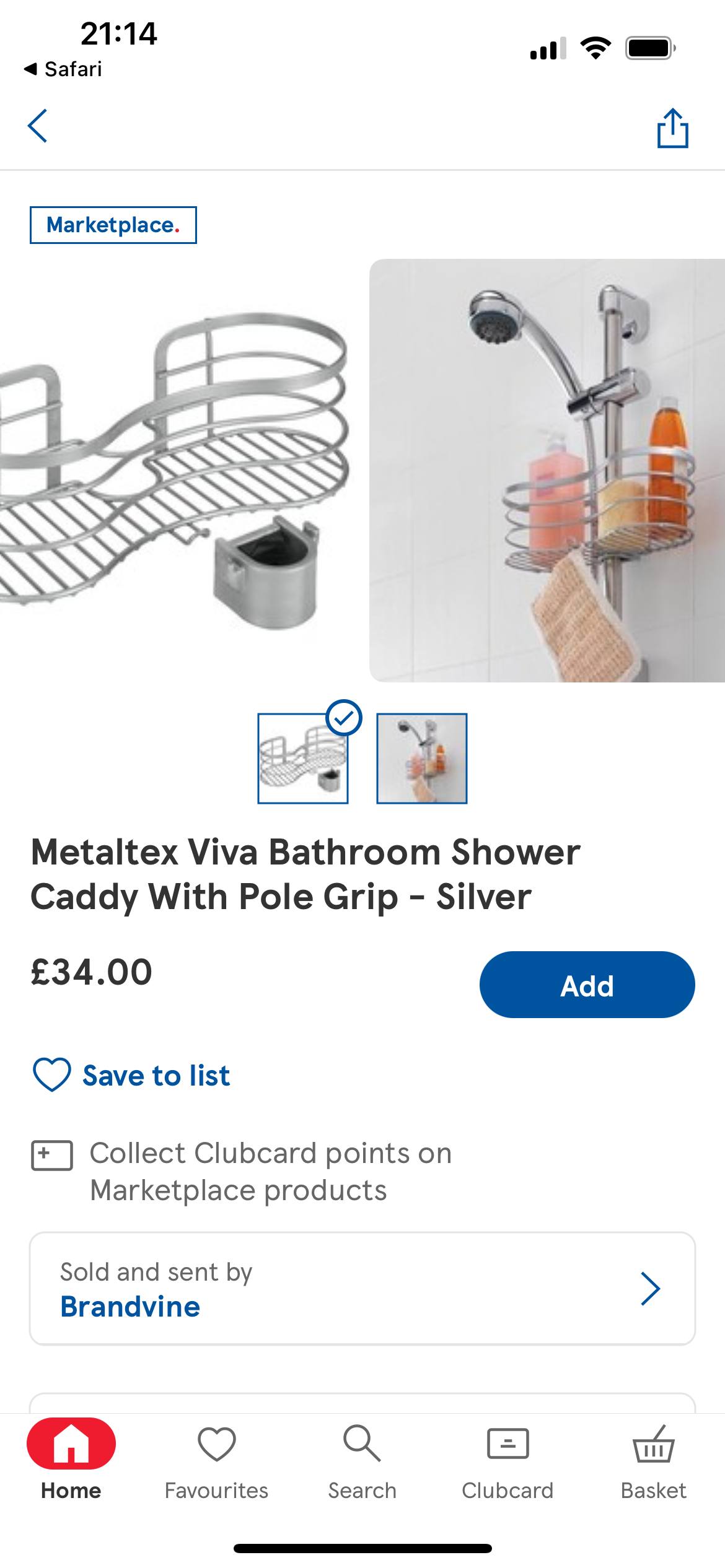725x1568 pixels.
Task: View the Basket tab
Action: [x=653, y=1460]
